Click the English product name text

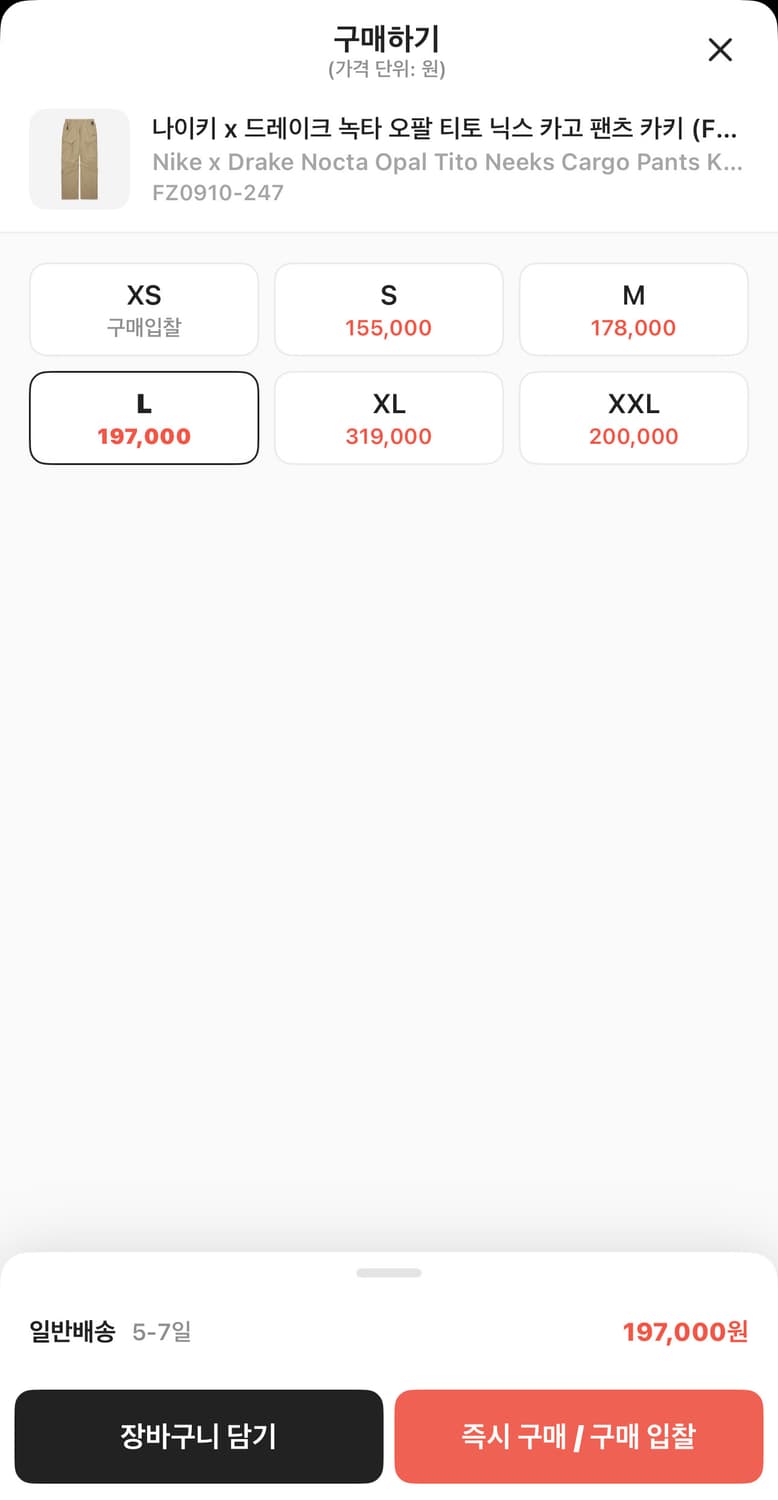[449, 162]
